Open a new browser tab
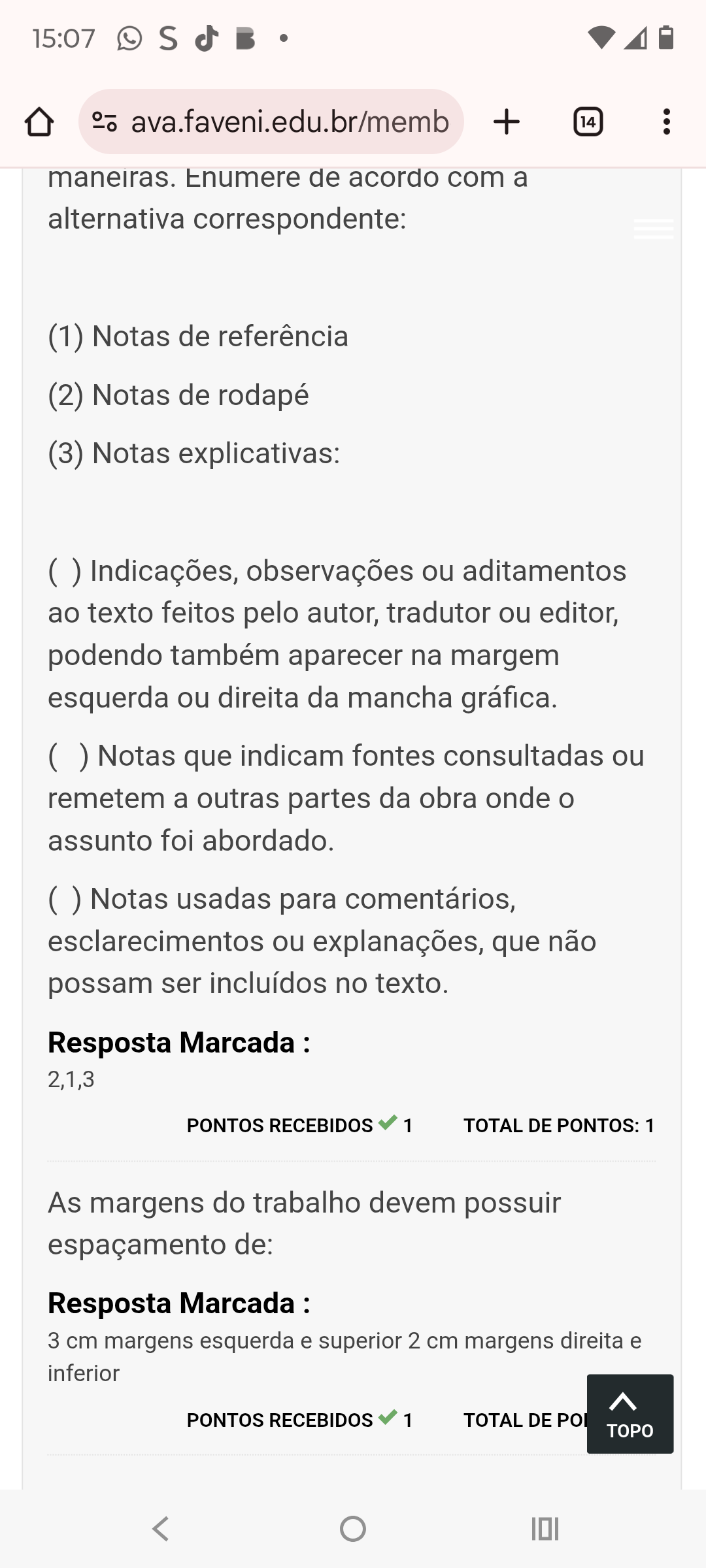The height and width of the screenshot is (1568, 706). (x=507, y=122)
